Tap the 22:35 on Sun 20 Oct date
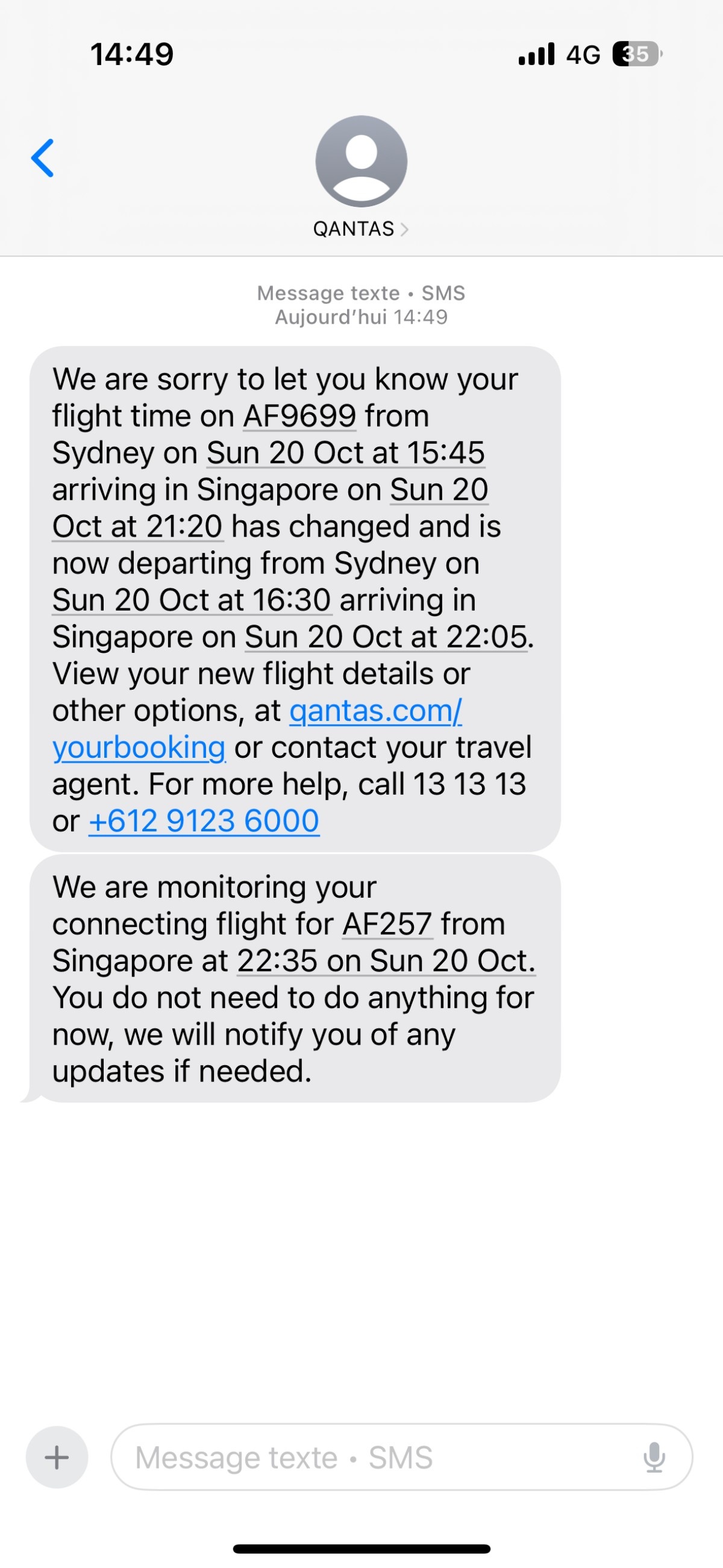Viewport: 723px width, 1568px height. click(386, 961)
